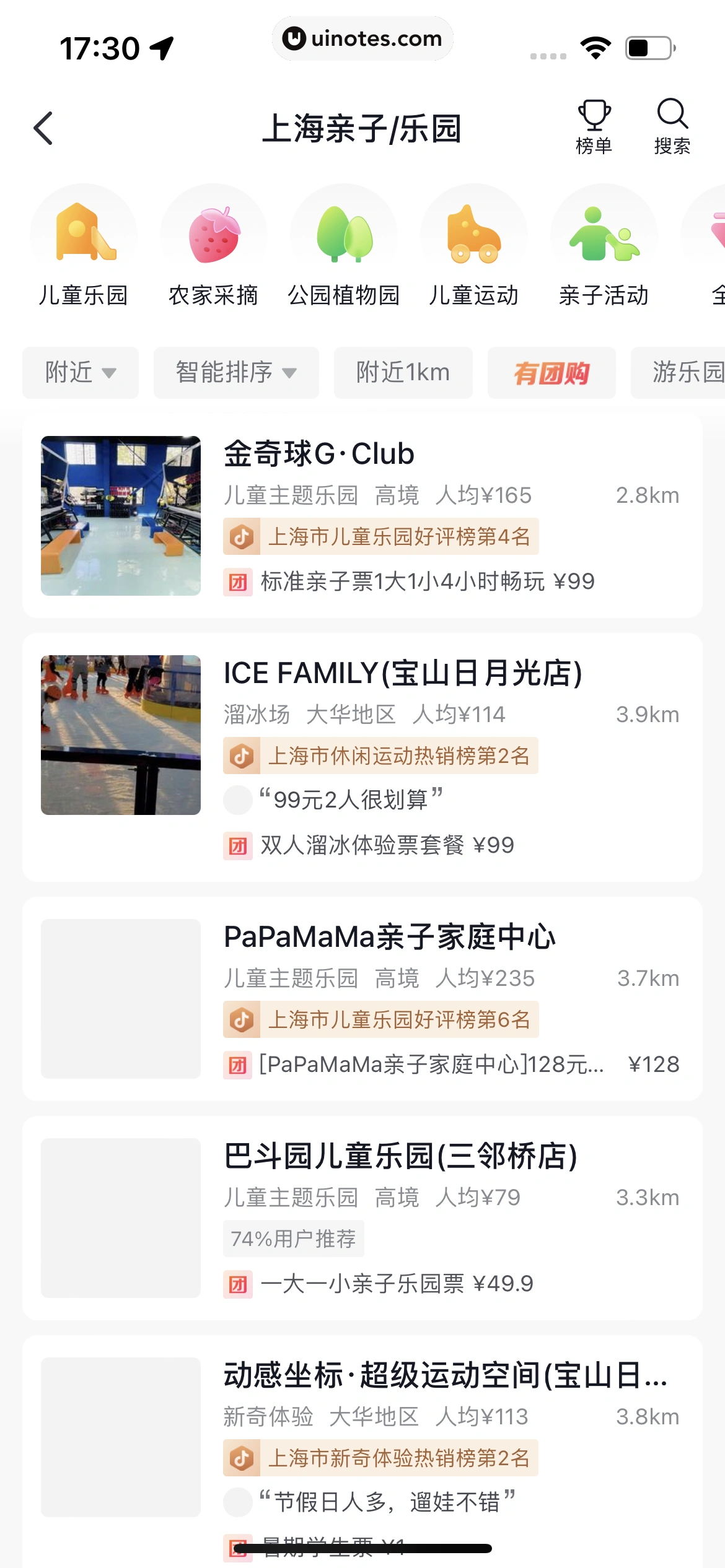
Task: Go back using the left chevron
Action: (x=42, y=129)
